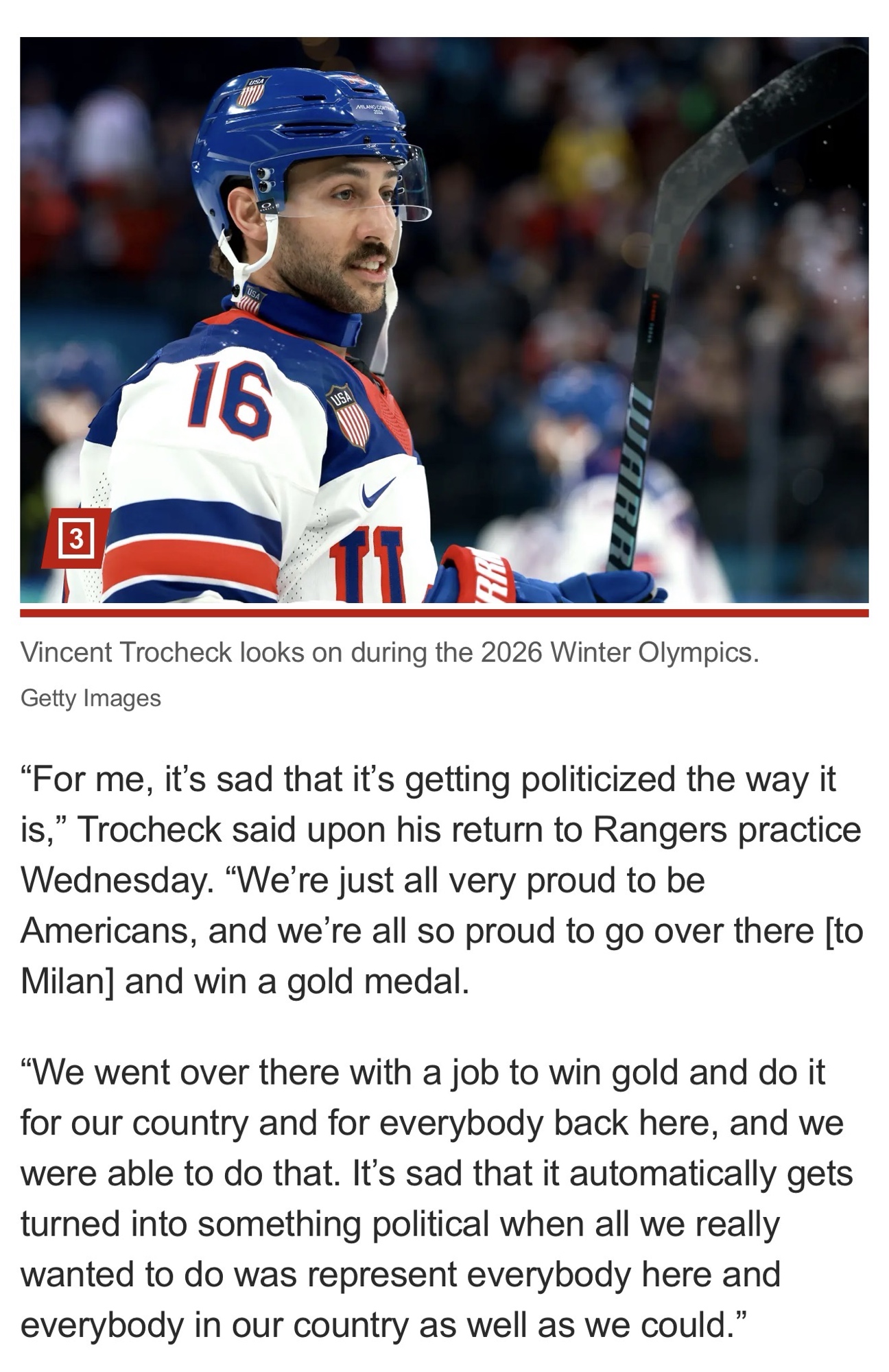Screen dimensions: 889x1372
Task: Open the 3-photo gallery badge
Action: tap(75, 539)
